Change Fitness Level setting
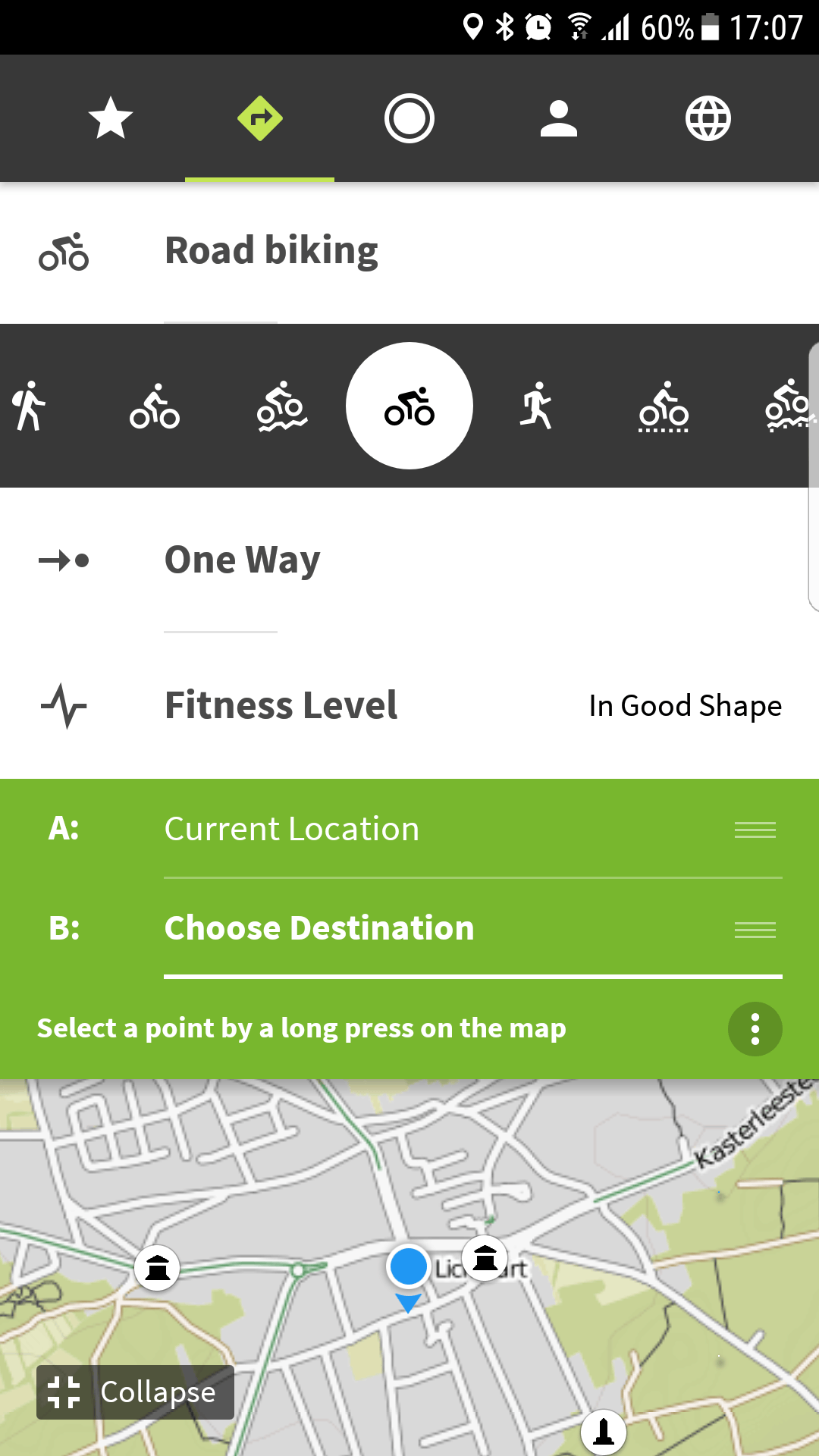Image resolution: width=819 pixels, height=1456 pixels. (x=409, y=705)
